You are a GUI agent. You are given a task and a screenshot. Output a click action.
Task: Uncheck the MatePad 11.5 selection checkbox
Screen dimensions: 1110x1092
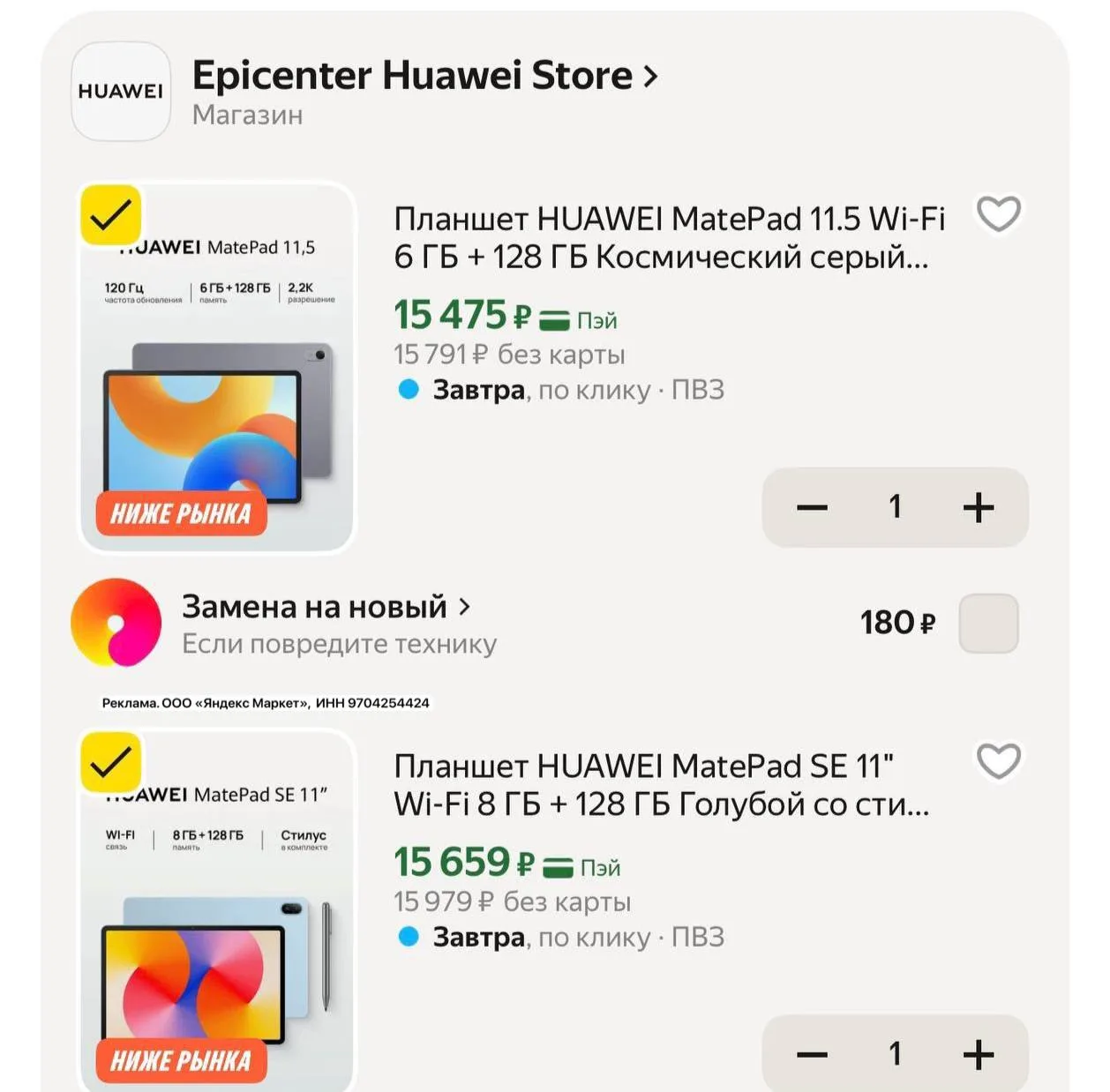[x=110, y=214]
